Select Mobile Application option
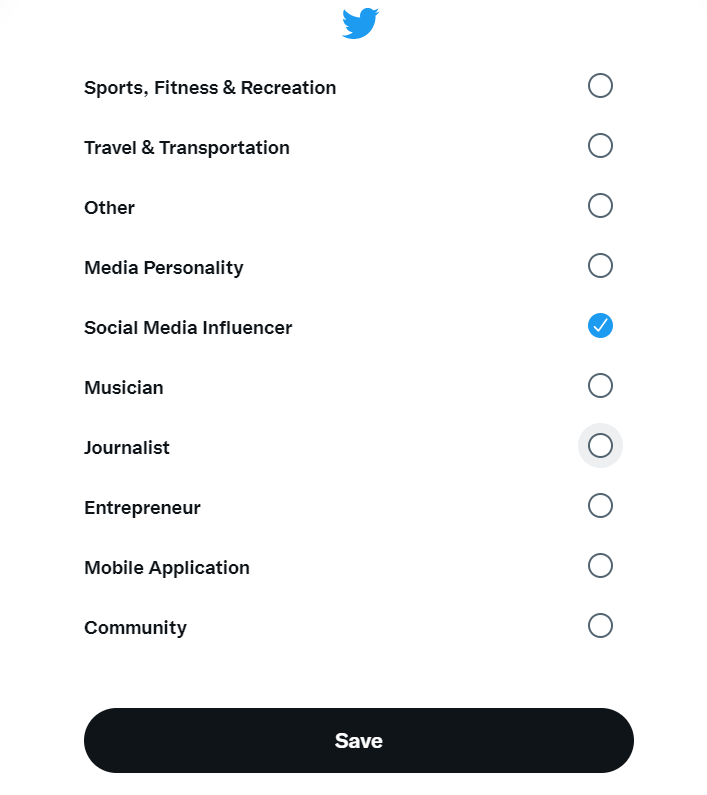 (x=600, y=566)
